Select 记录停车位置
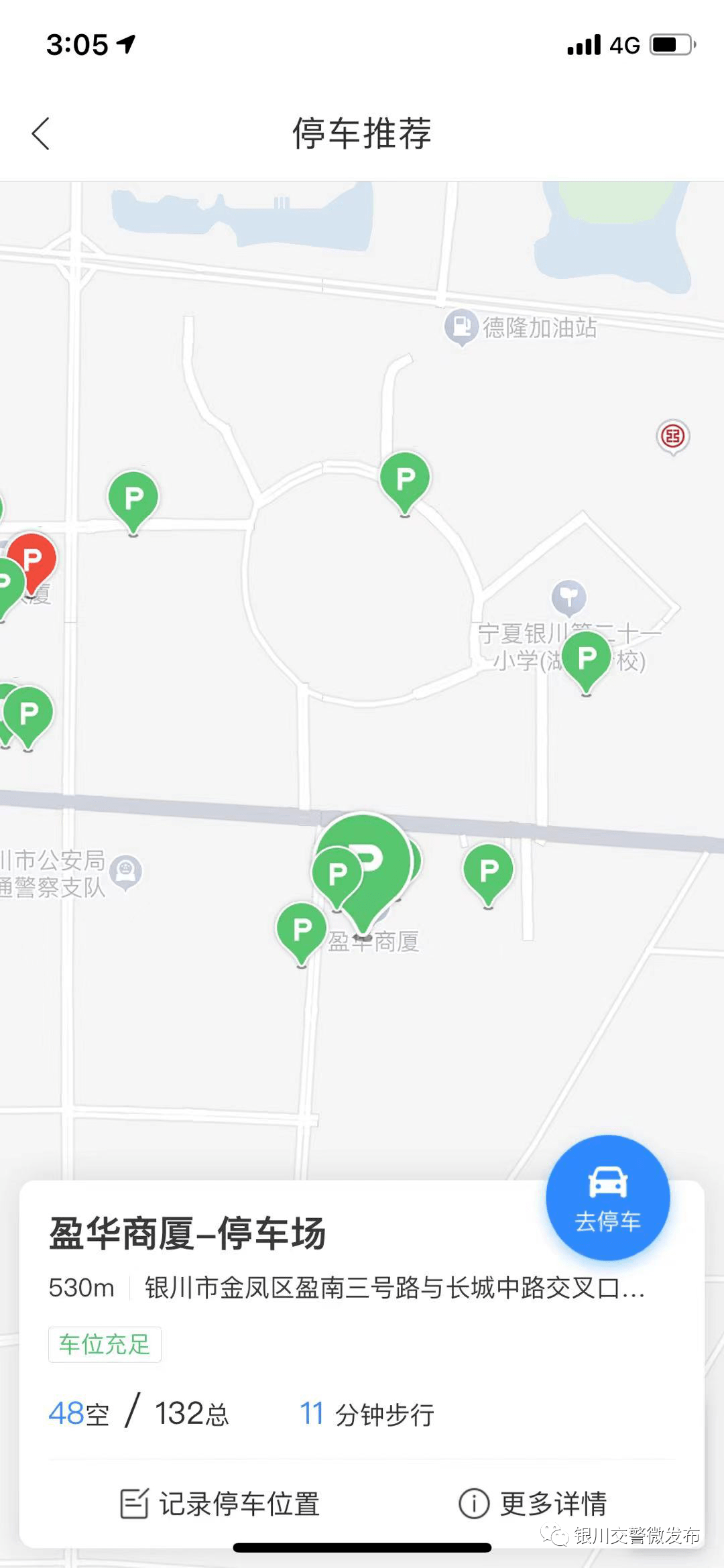Viewport: 724px width, 1568px height. pos(220,1504)
